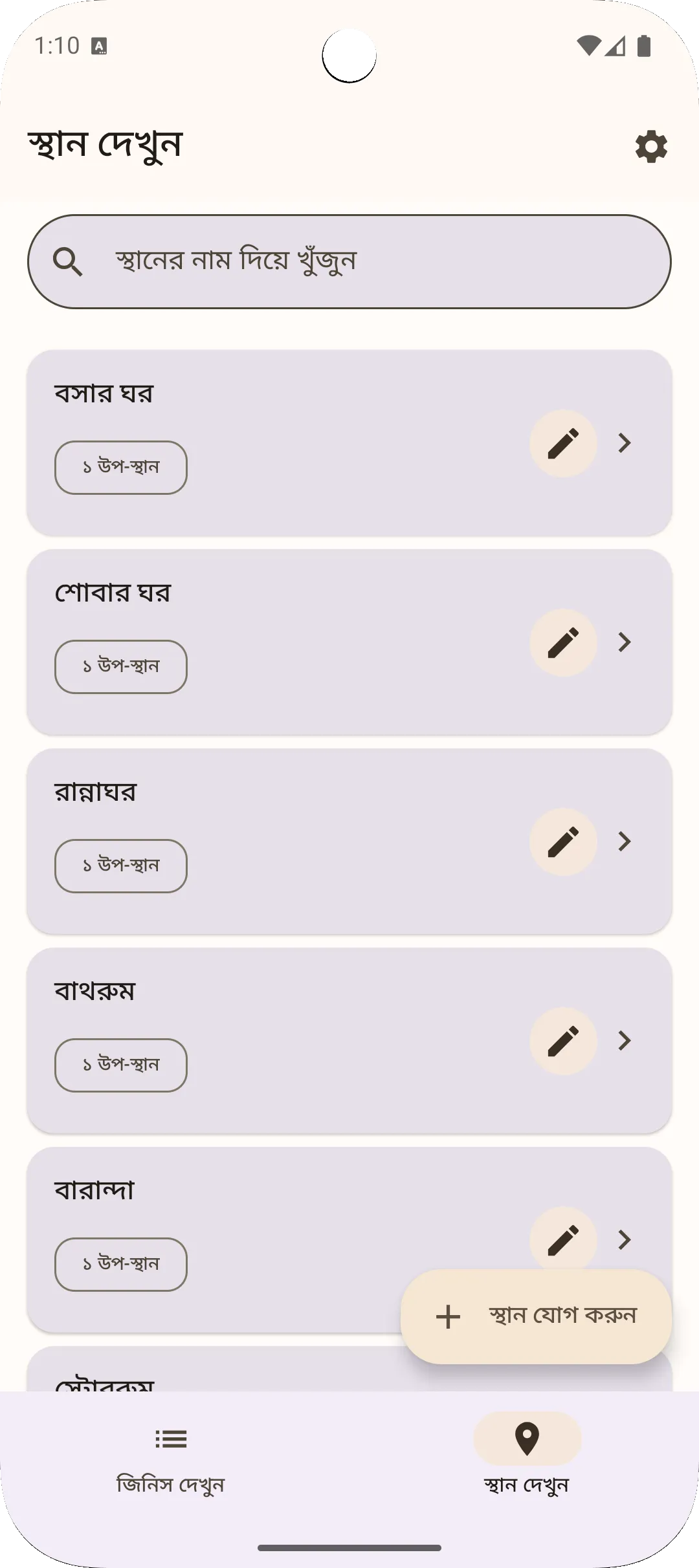Click the edit pencil on বাথরুম card

click(x=563, y=1041)
